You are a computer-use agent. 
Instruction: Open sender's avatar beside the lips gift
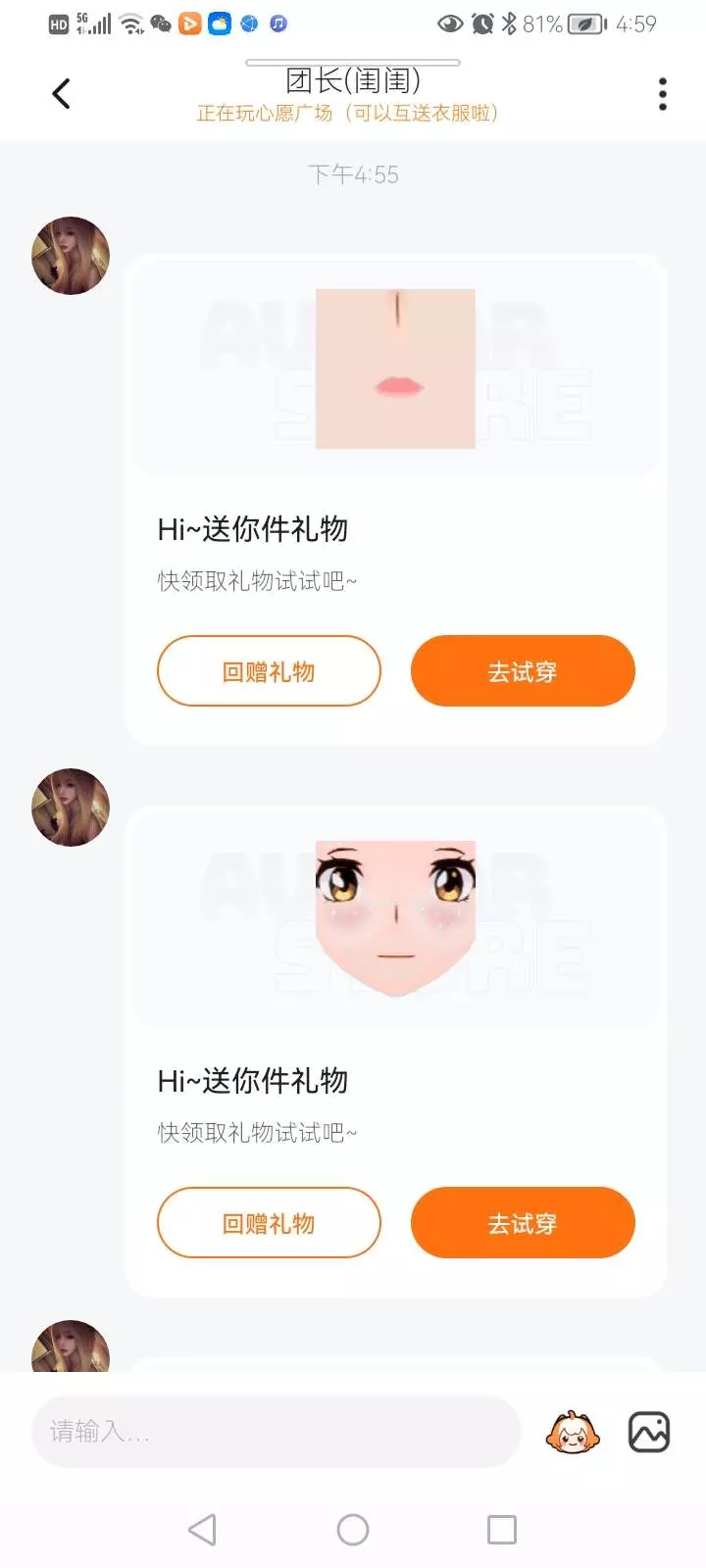click(71, 256)
